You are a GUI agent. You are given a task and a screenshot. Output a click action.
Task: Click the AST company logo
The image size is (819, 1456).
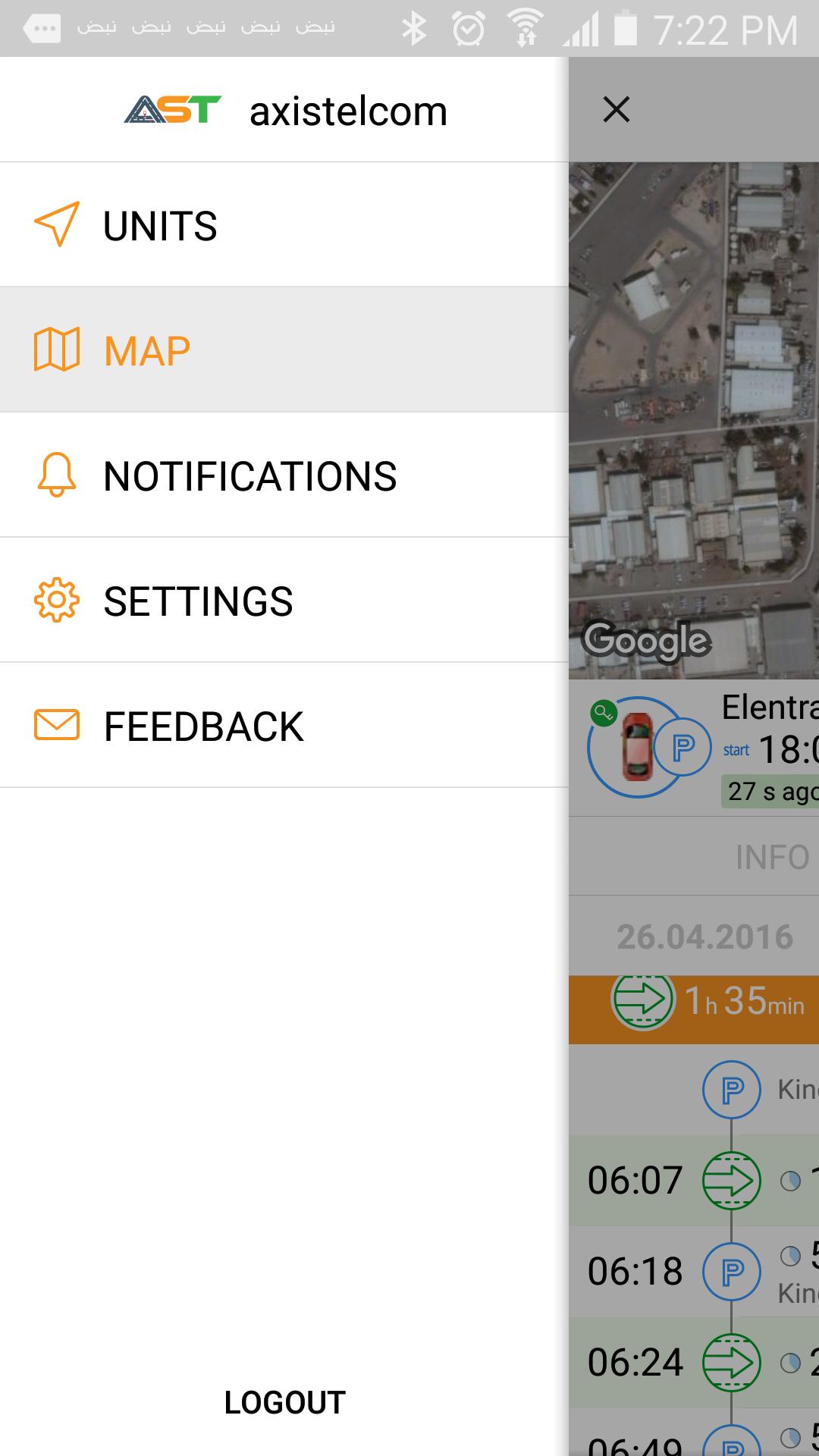[x=170, y=109]
